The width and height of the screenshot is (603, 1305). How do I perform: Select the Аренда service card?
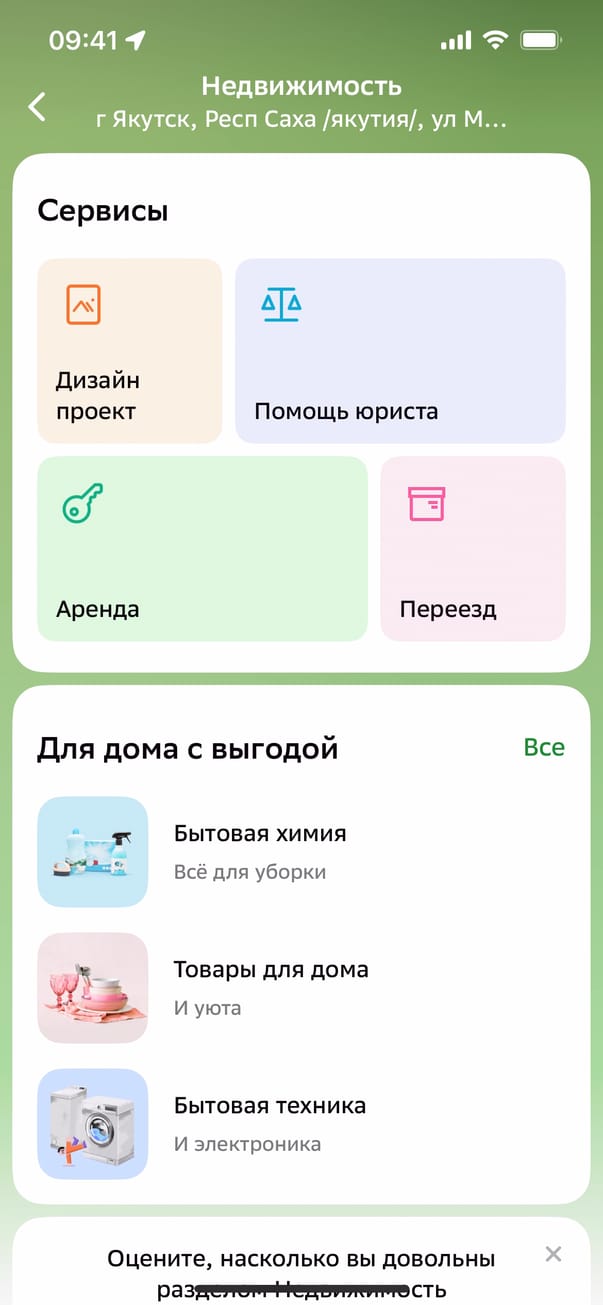click(202, 548)
